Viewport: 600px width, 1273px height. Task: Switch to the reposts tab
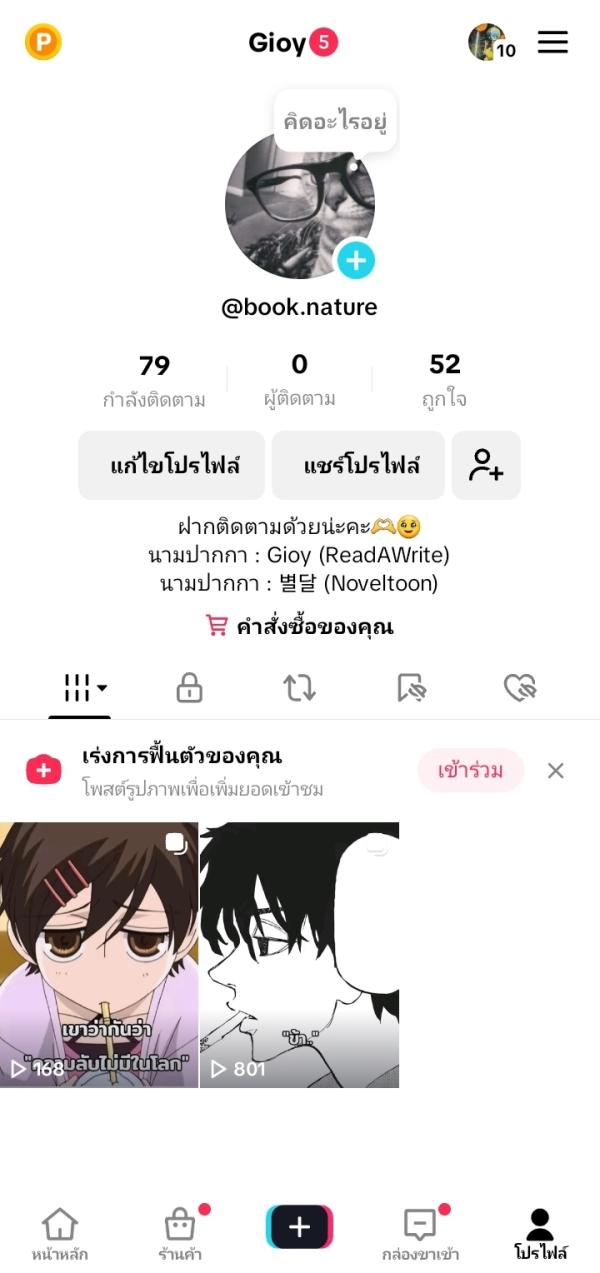pyautogui.click(x=299, y=687)
